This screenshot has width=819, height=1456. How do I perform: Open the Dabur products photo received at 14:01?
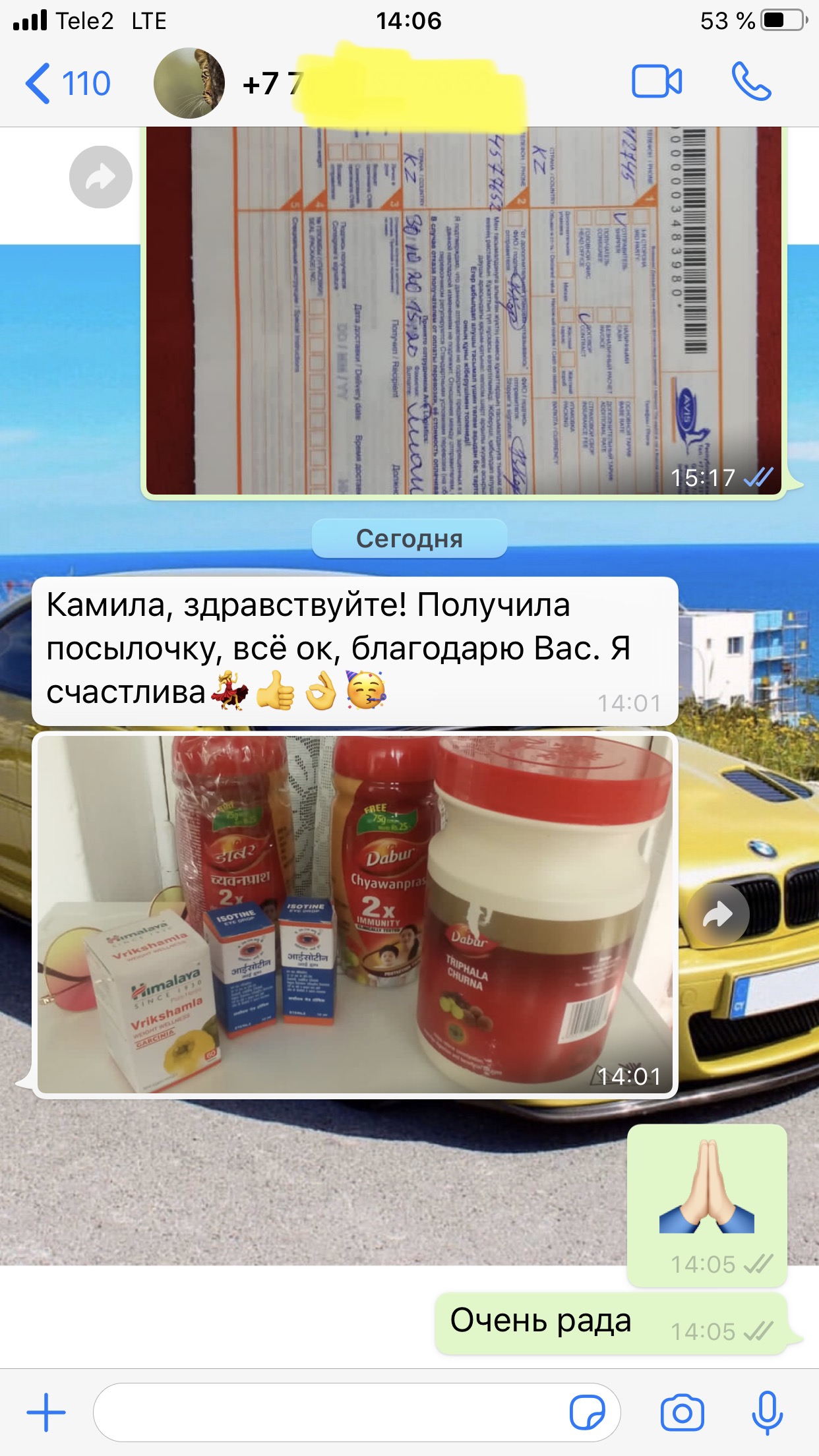click(355, 914)
